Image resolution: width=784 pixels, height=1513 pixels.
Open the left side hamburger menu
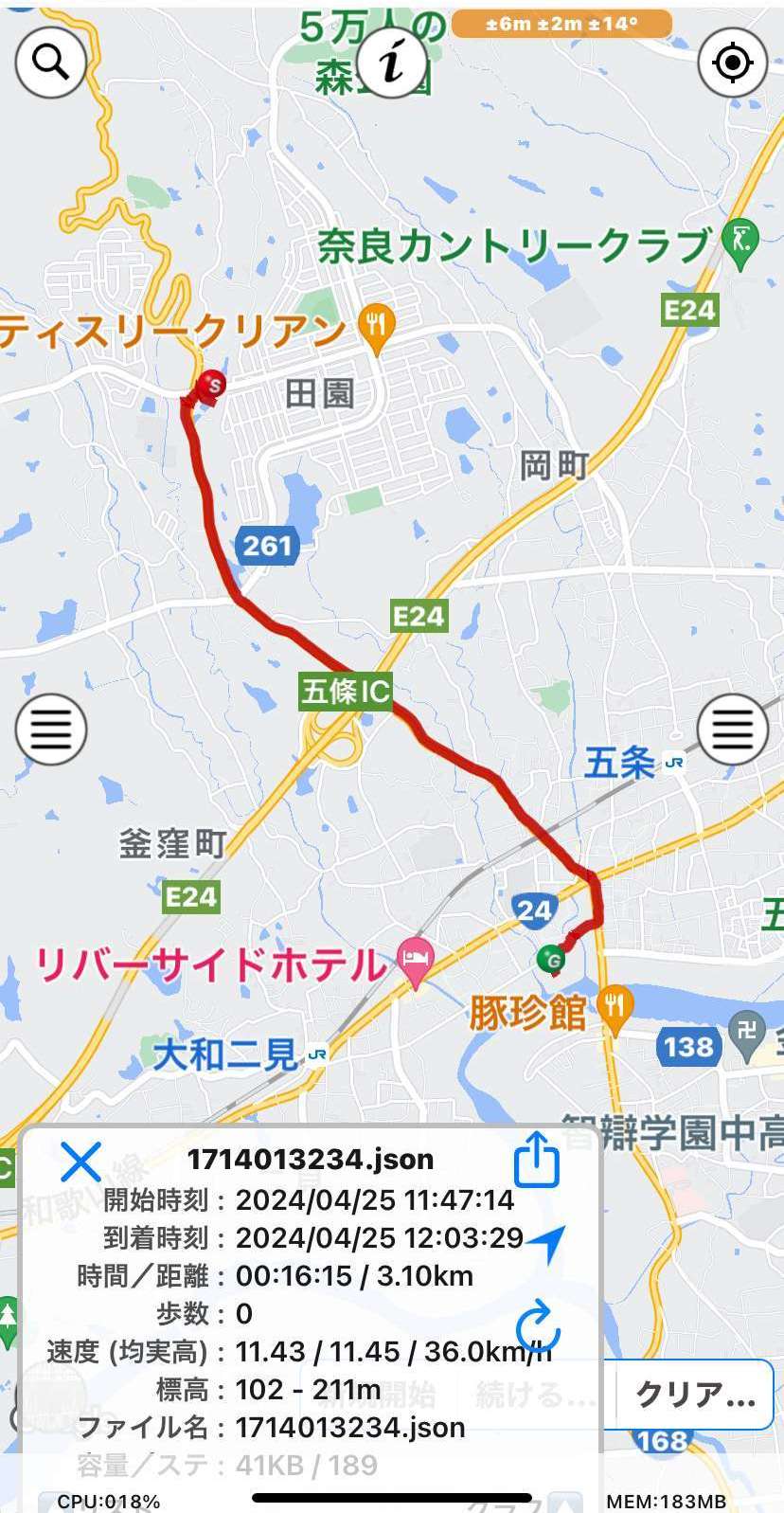50,729
